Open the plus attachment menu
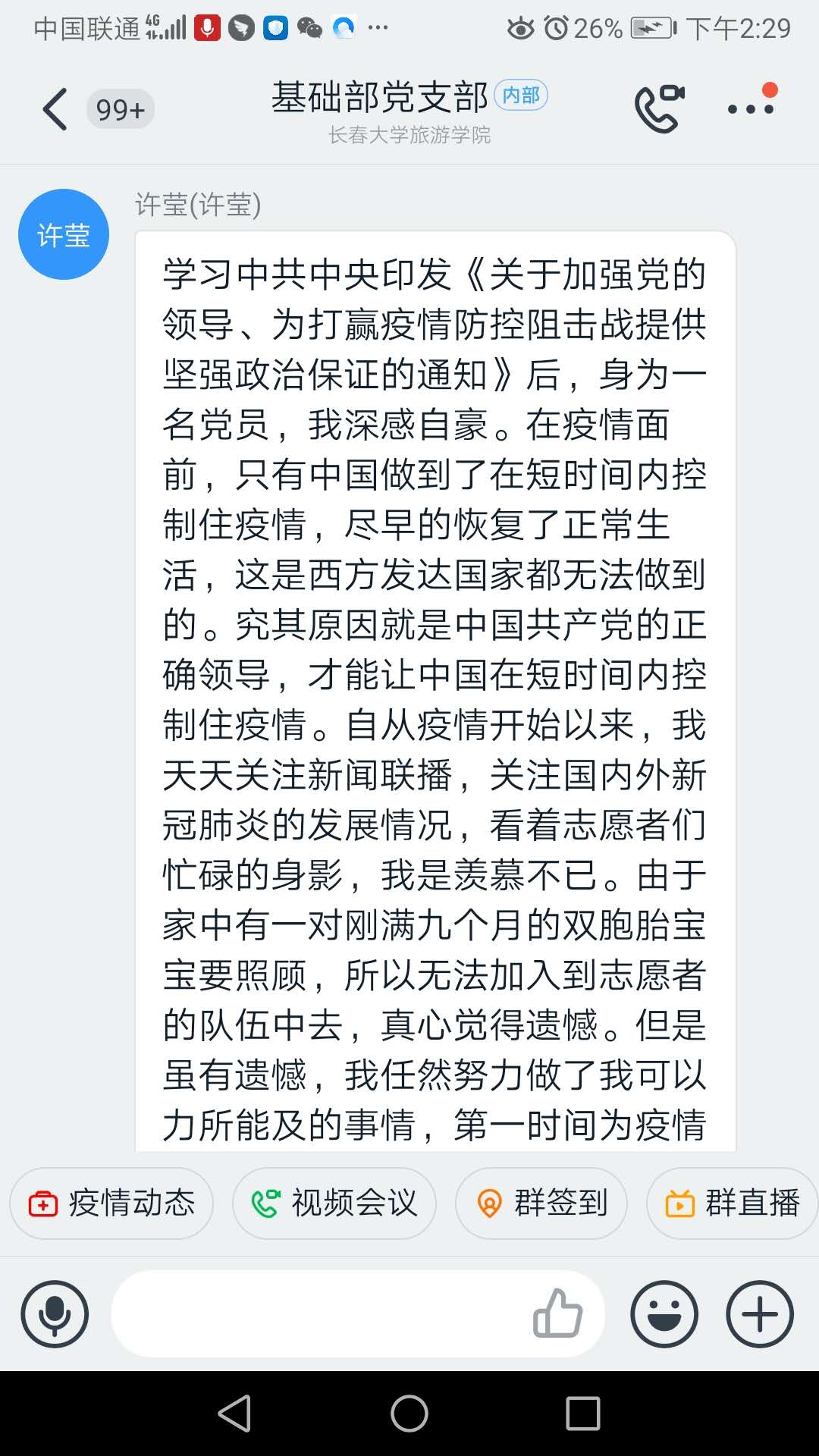The image size is (819, 1456). click(x=760, y=1314)
